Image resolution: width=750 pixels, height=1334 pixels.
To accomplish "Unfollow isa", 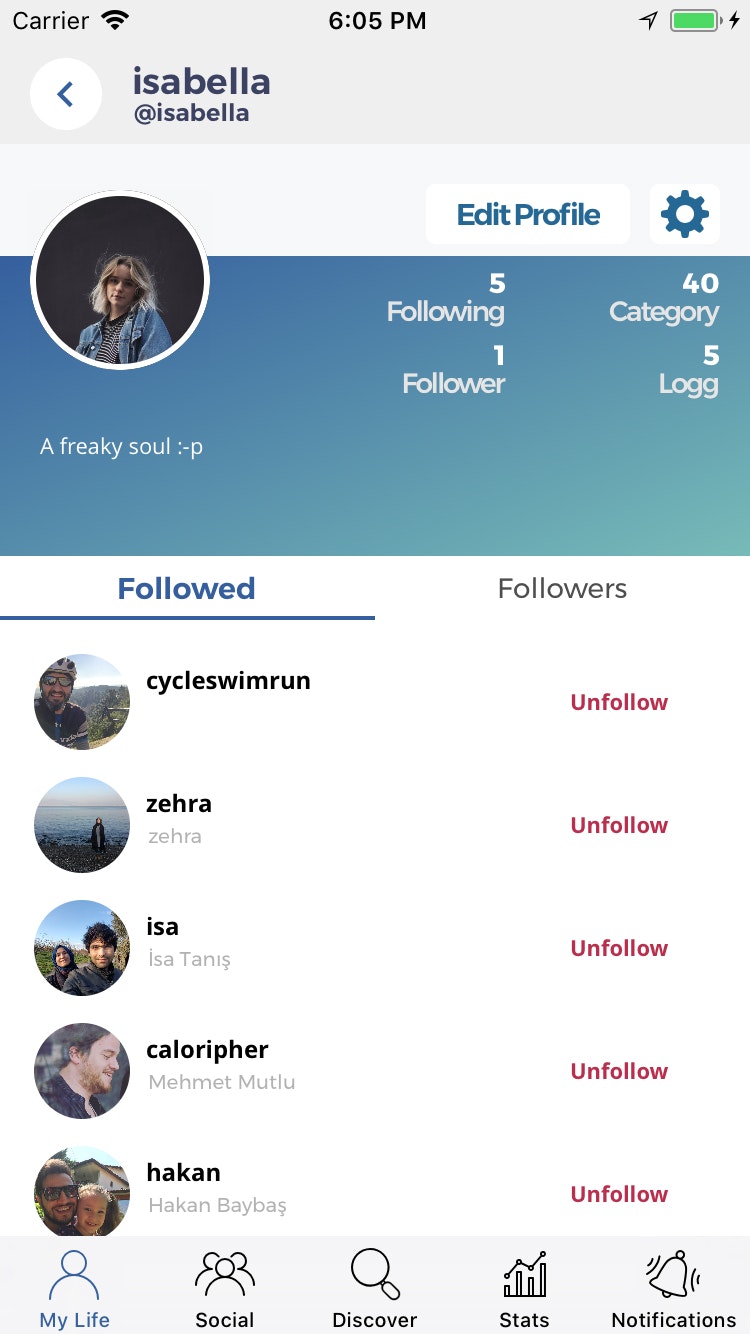I will click(x=619, y=948).
